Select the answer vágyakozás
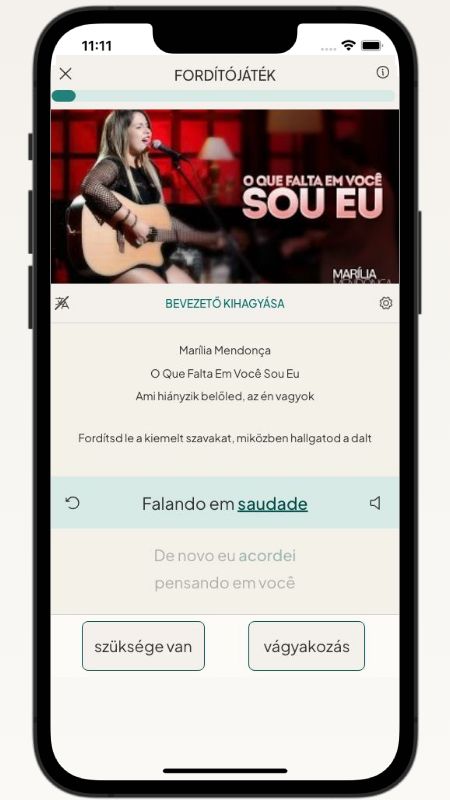 [x=306, y=646]
